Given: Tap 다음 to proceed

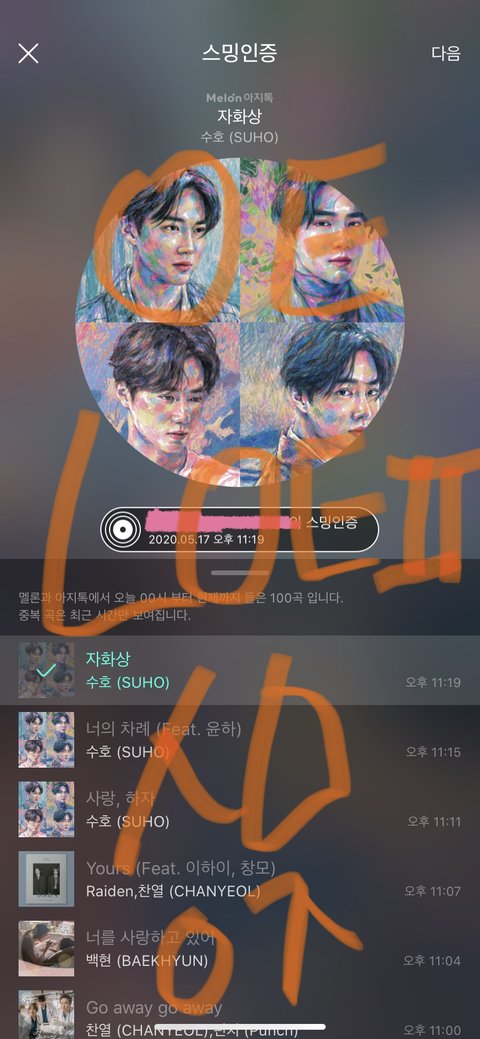Looking at the screenshot, I should click(446, 54).
